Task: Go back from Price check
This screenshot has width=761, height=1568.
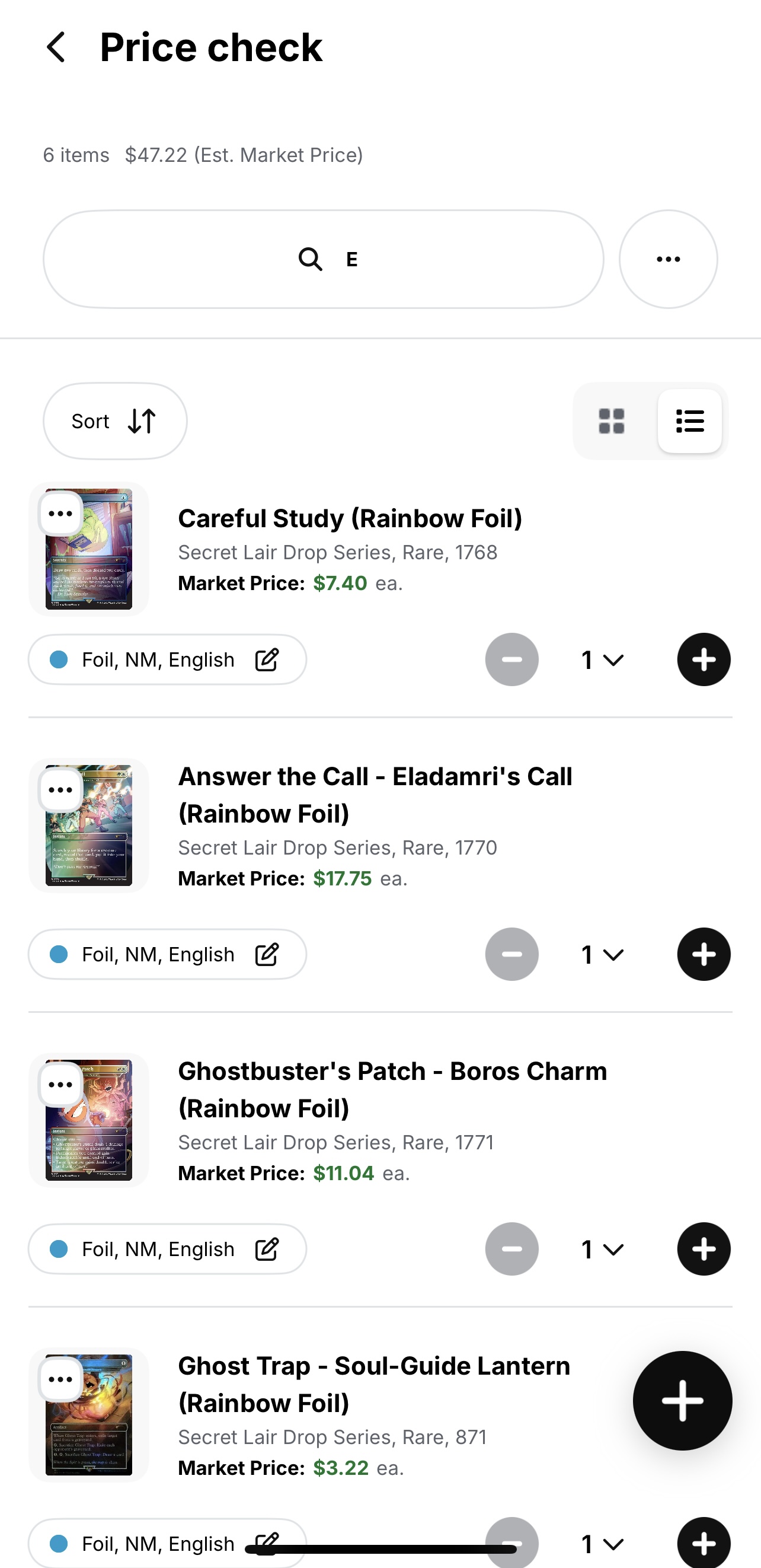Action: pyautogui.click(x=56, y=47)
